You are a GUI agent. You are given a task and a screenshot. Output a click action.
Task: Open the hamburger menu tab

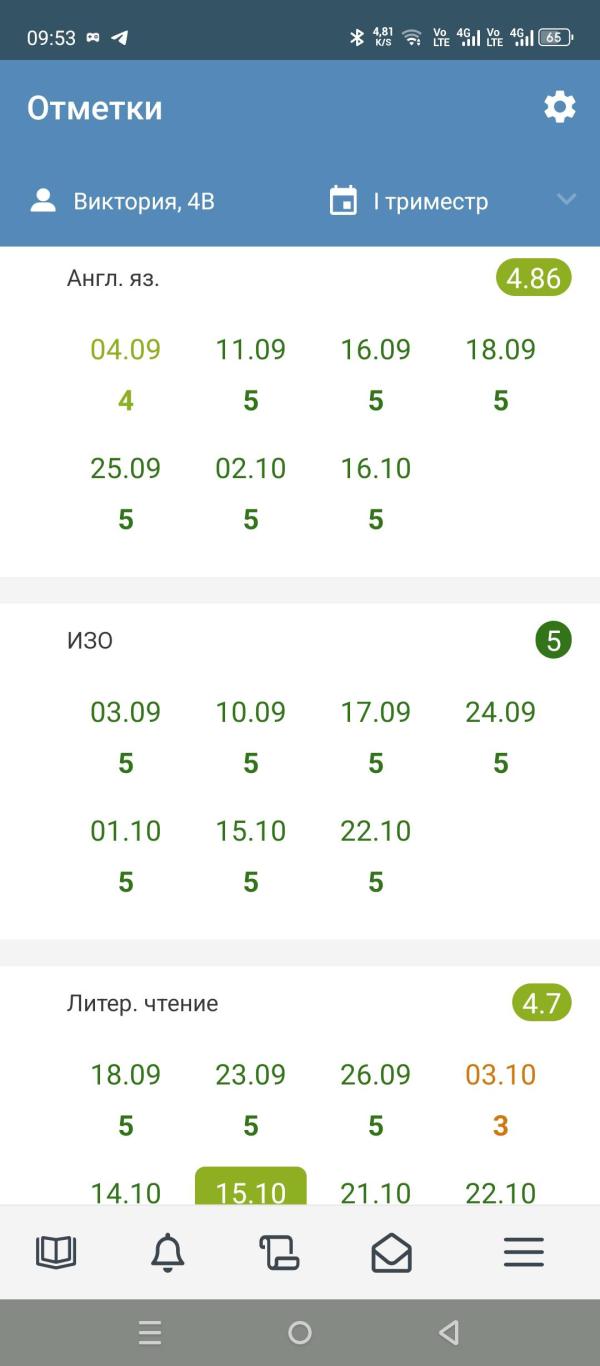click(x=524, y=1252)
